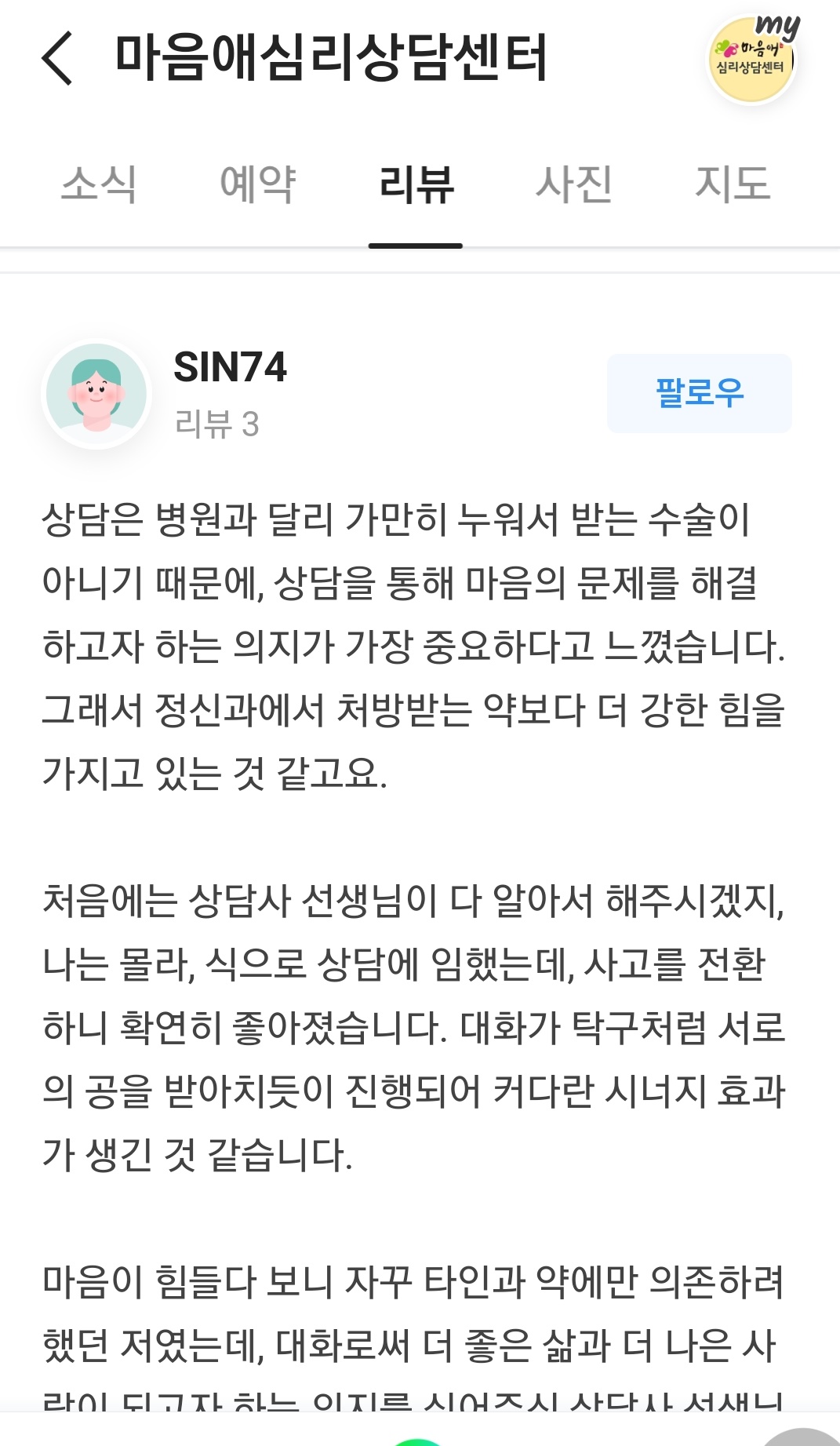Select the 리뷰 tab
The height and width of the screenshot is (1446, 840).
click(x=416, y=185)
